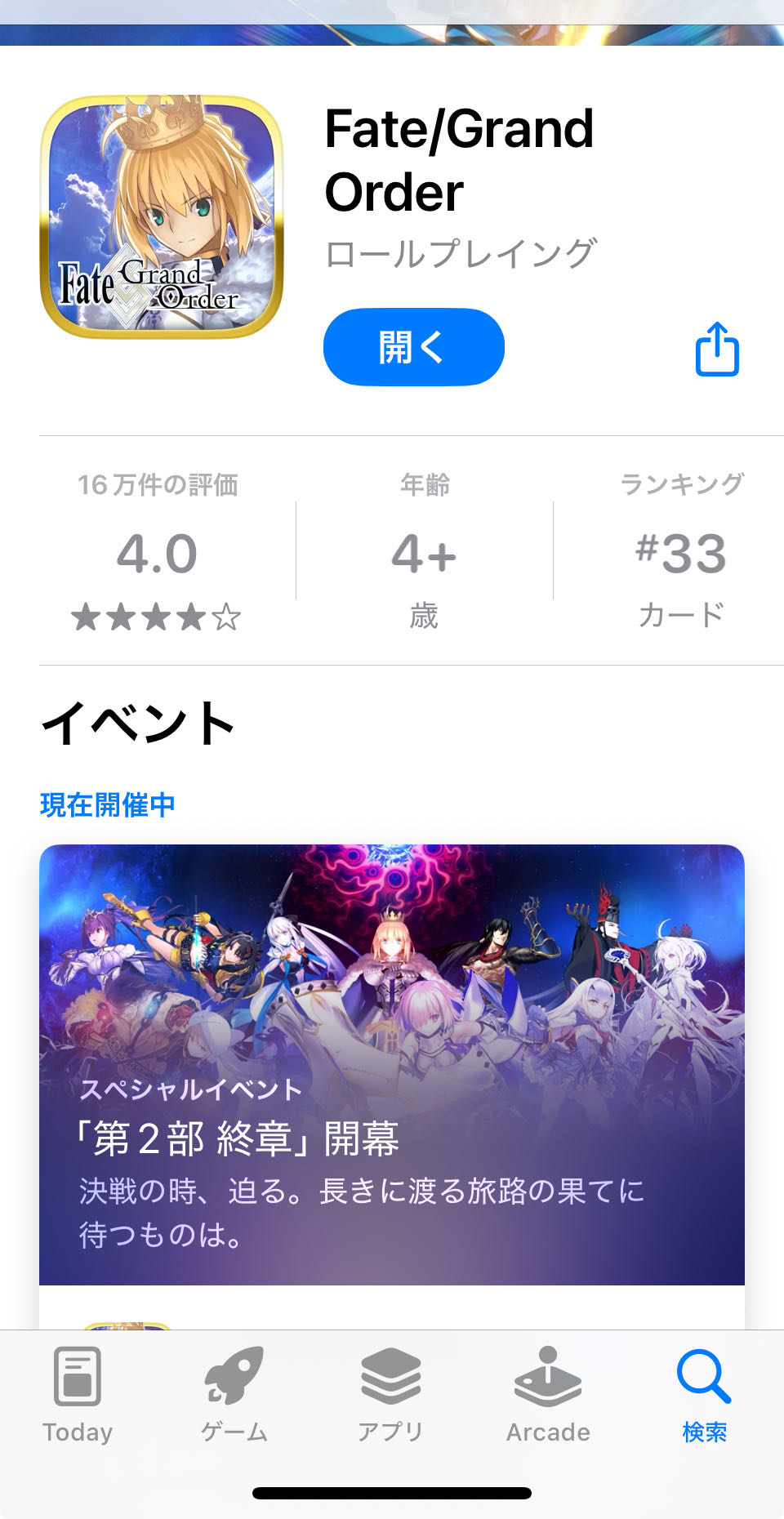Open the 「第2部 終章」開幕 event card
This screenshot has height=1519, width=784.
pos(392,1063)
